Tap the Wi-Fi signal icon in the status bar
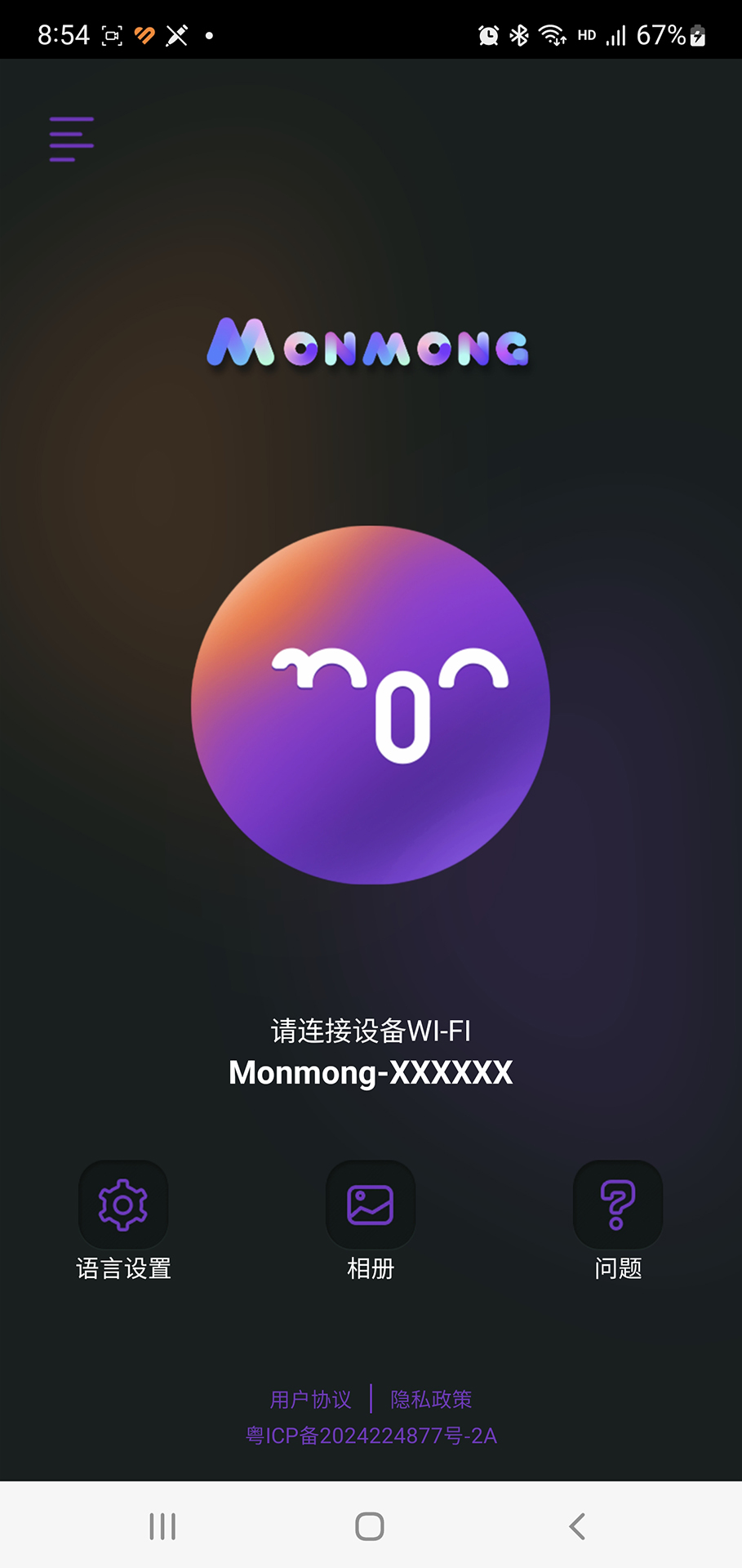This screenshot has height=1568, width=742. (552, 35)
